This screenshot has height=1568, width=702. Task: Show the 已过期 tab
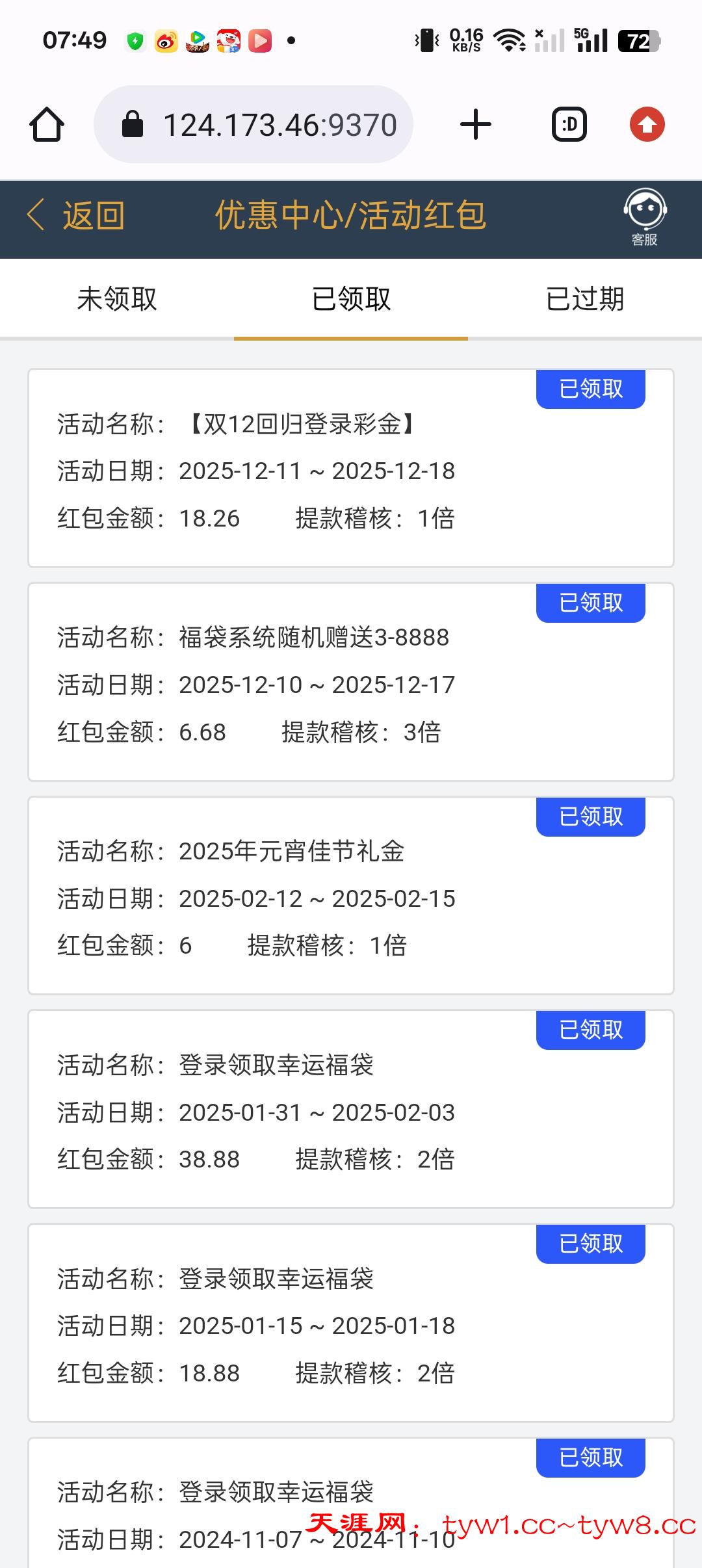pos(585,299)
